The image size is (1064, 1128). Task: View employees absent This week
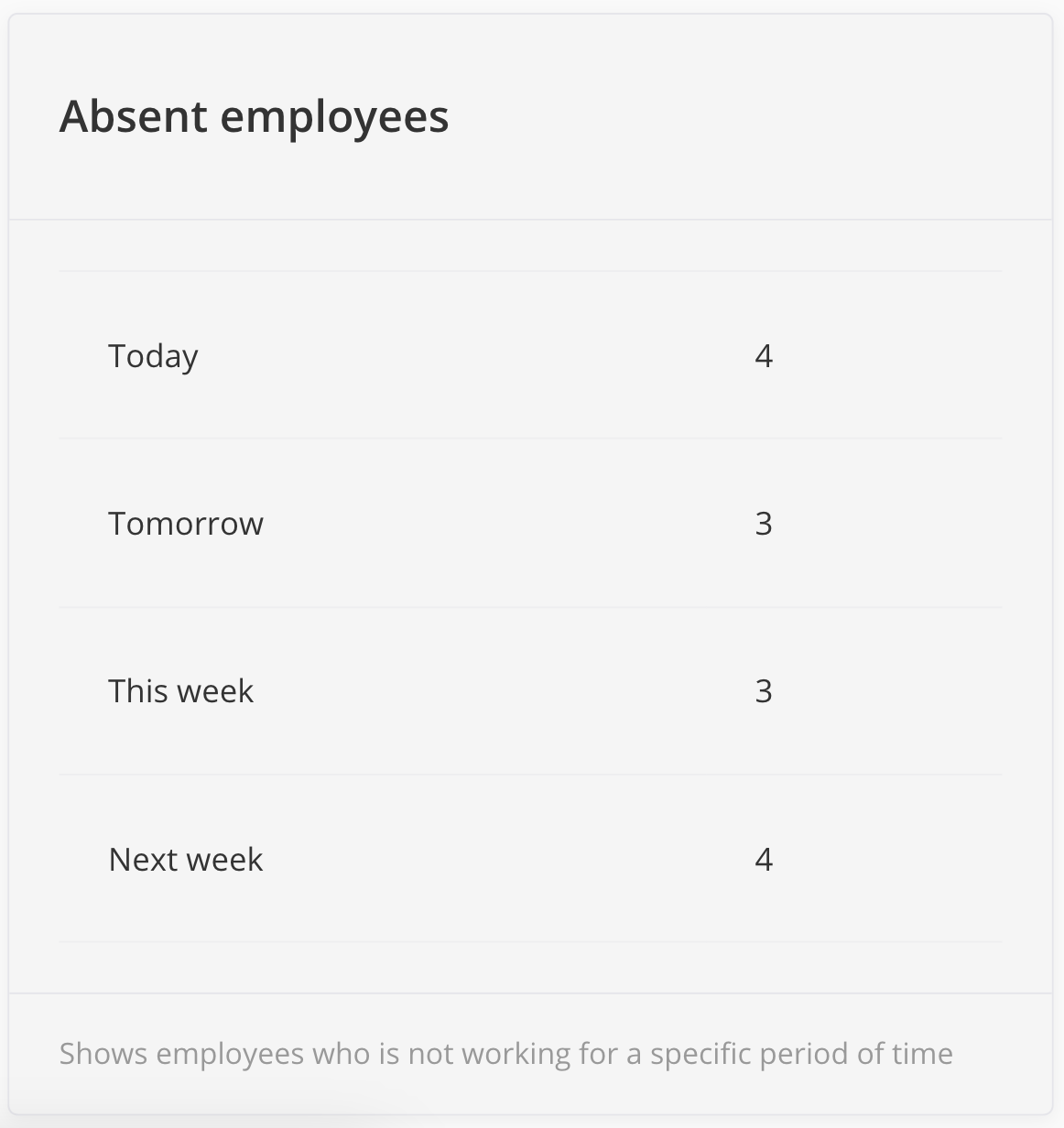coord(180,690)
